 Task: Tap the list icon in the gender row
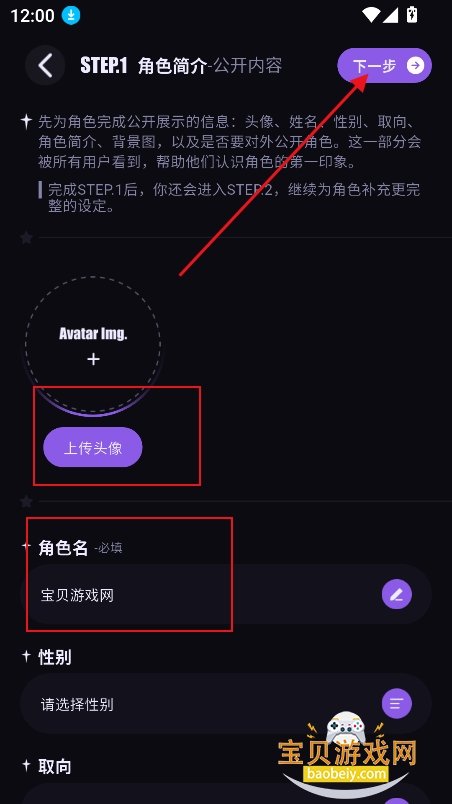(397, 704)
